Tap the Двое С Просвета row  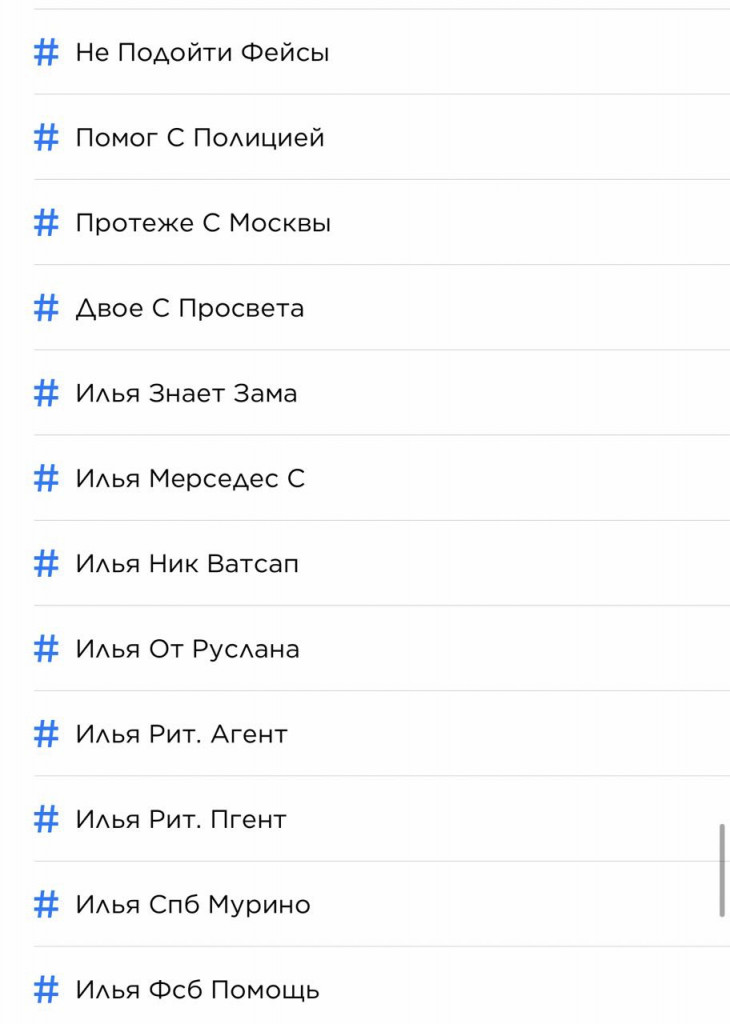(190, 308)
